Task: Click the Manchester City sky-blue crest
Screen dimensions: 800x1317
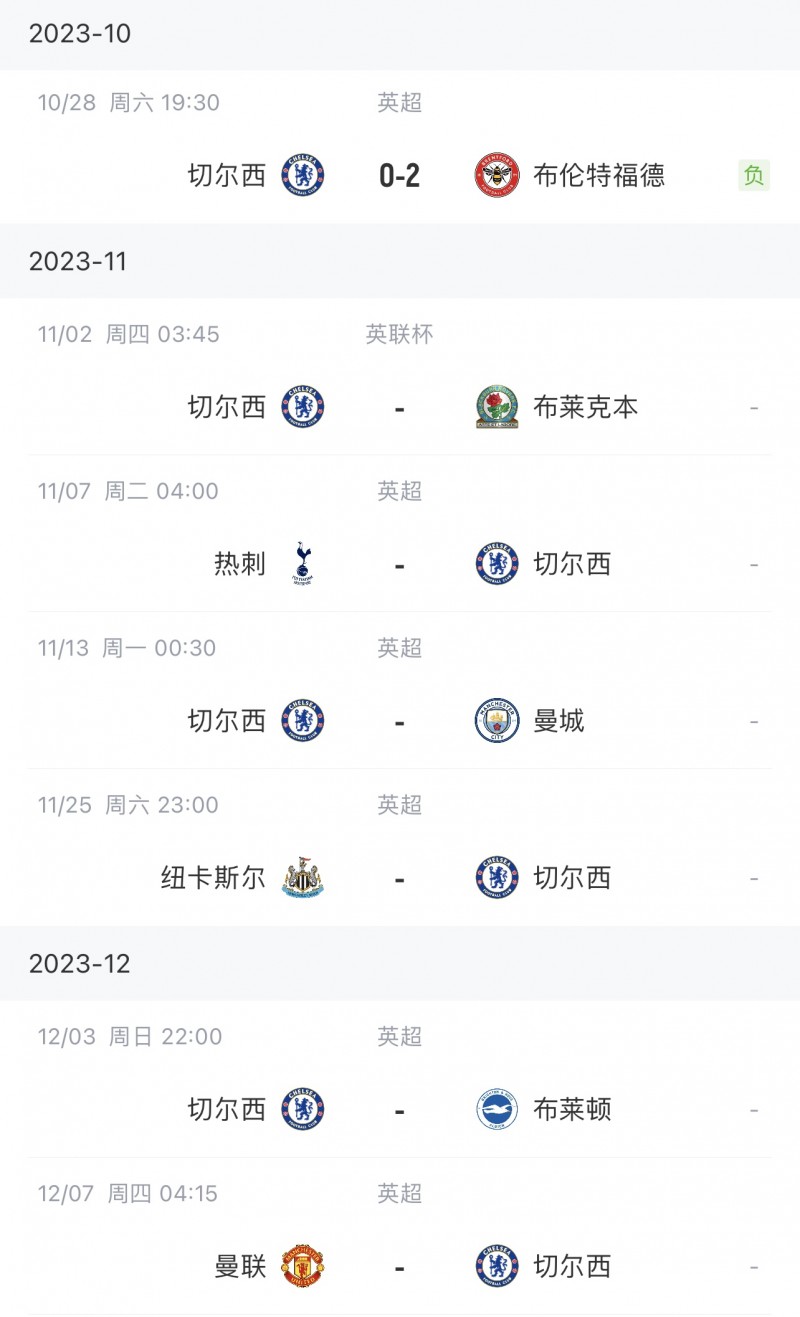Action: [496, 719]
